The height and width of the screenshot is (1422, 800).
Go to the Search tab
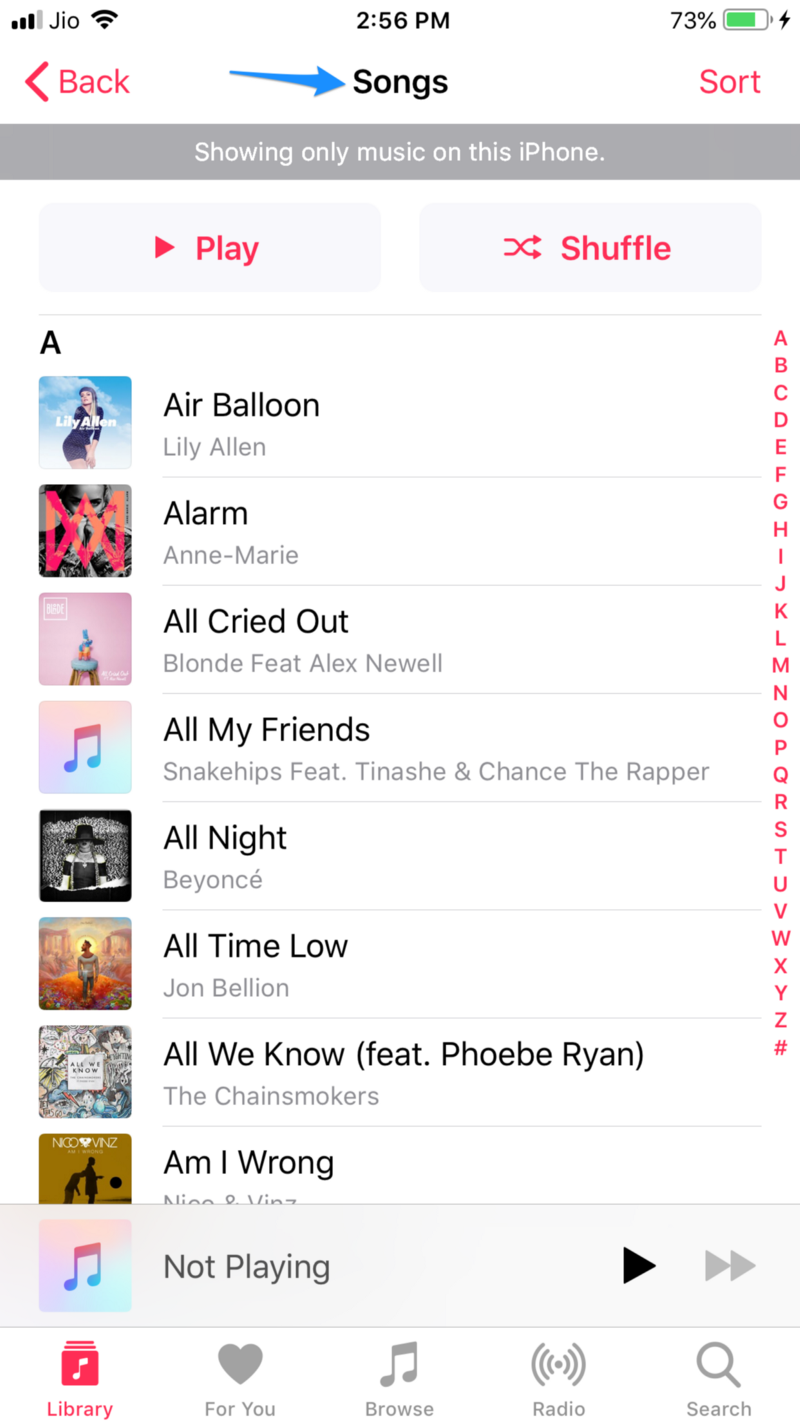click(x=718, y=1380)
